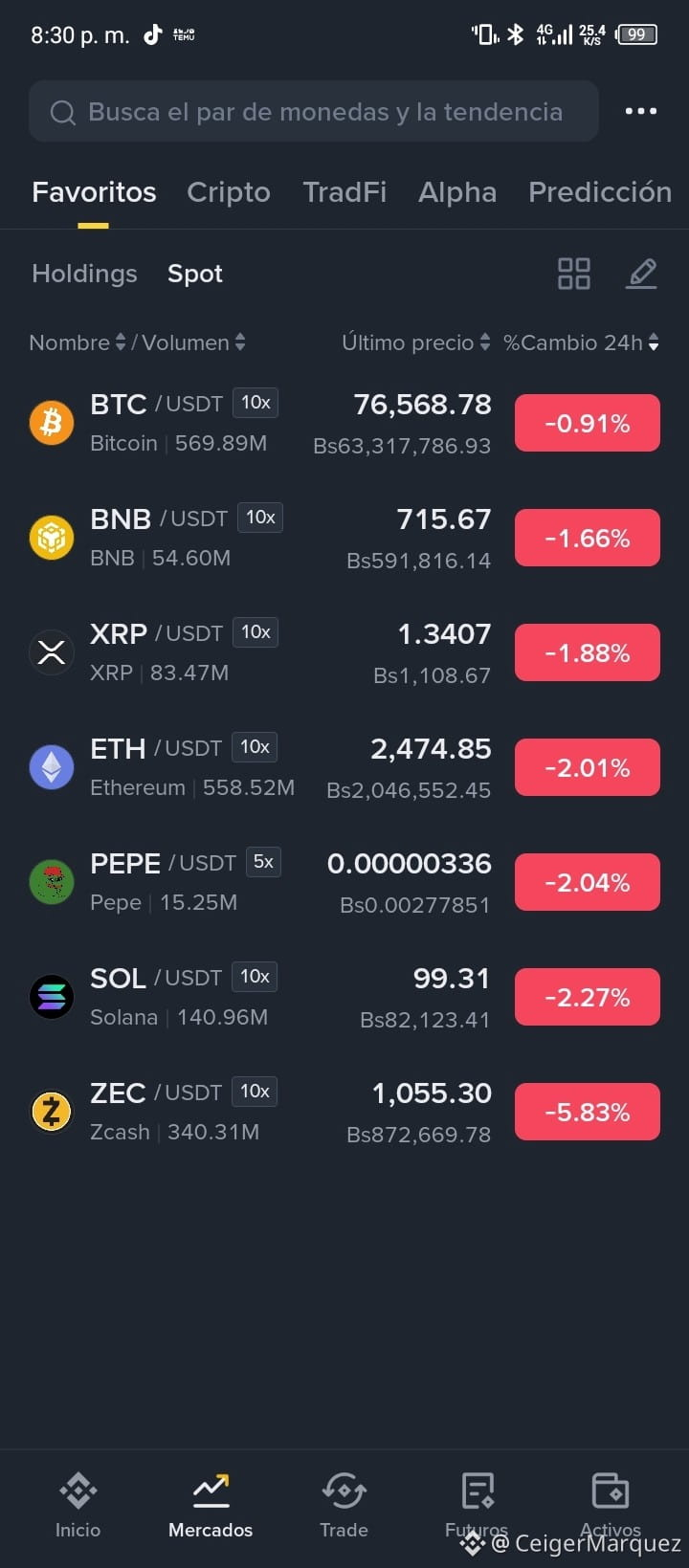Sort list by Último precio
The height and width of the screenshot is (1568, 689).
(415, 342)
